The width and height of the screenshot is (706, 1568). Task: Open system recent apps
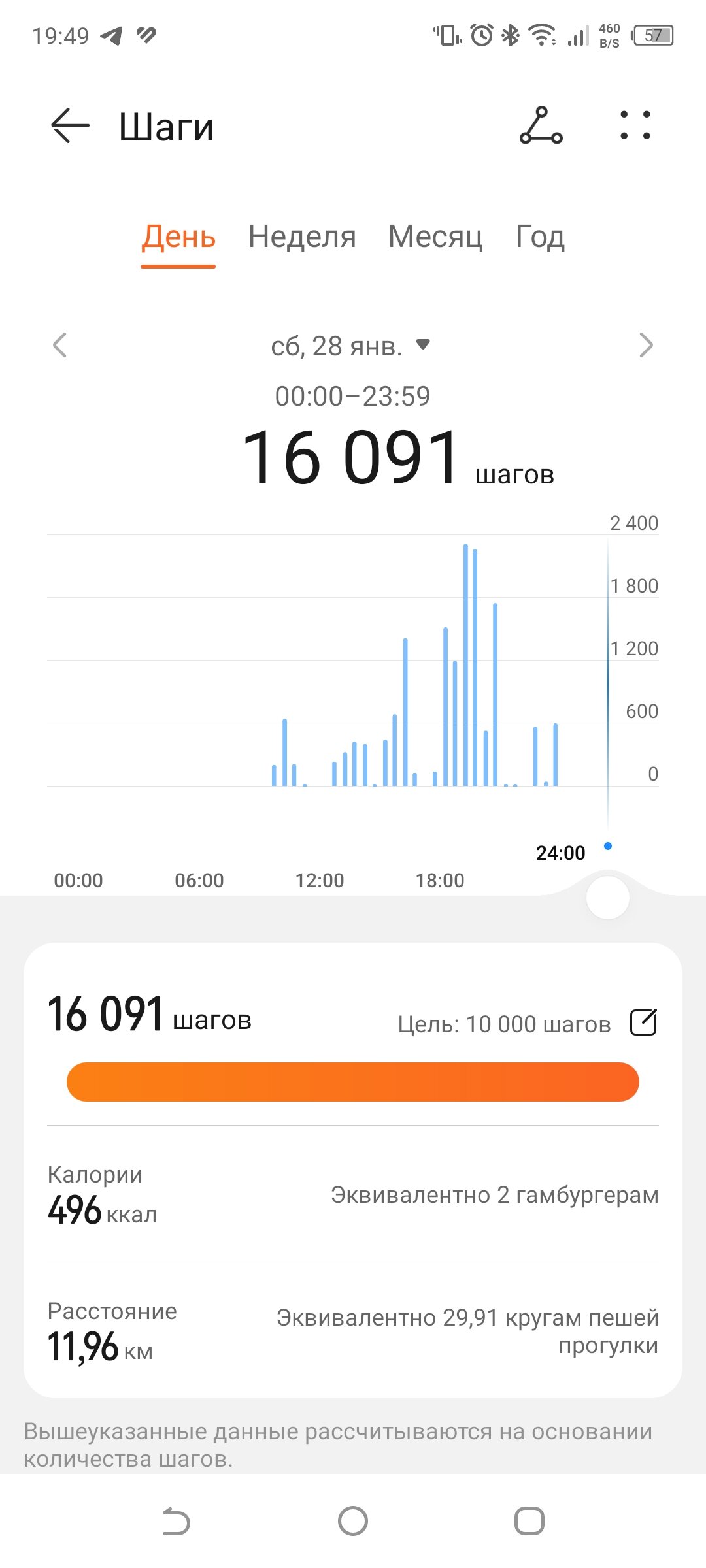coord(529,1521)
